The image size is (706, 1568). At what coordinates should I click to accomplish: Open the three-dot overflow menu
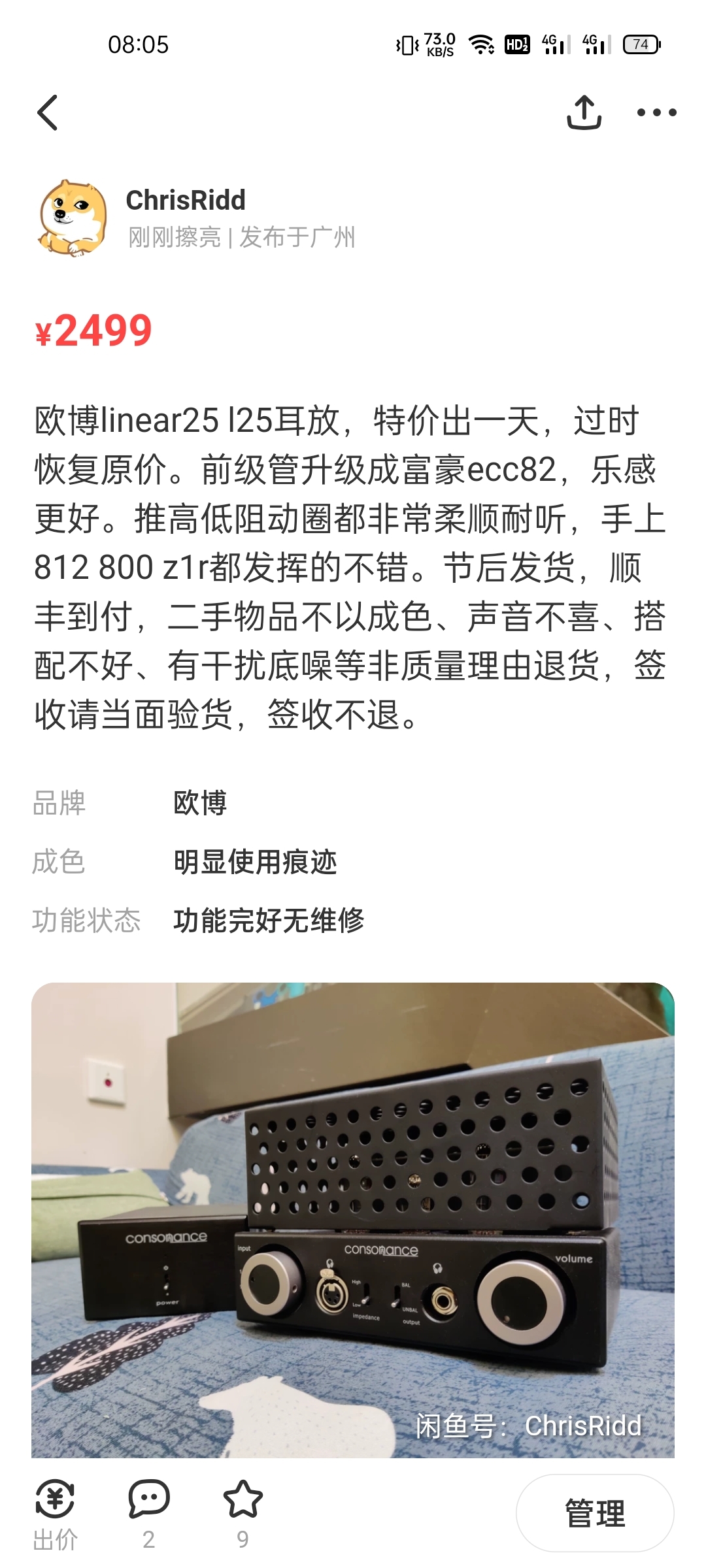(656, 112)
